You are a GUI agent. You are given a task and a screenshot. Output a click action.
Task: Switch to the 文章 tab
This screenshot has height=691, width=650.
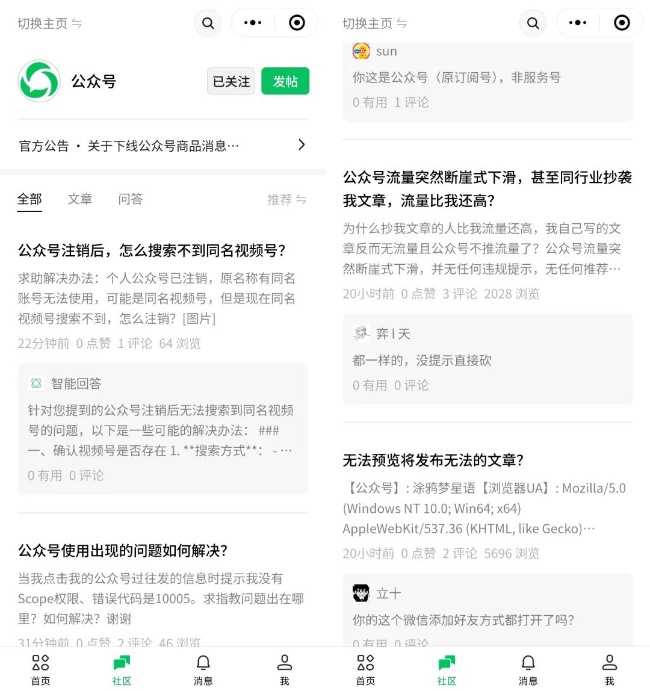(80, 199)
